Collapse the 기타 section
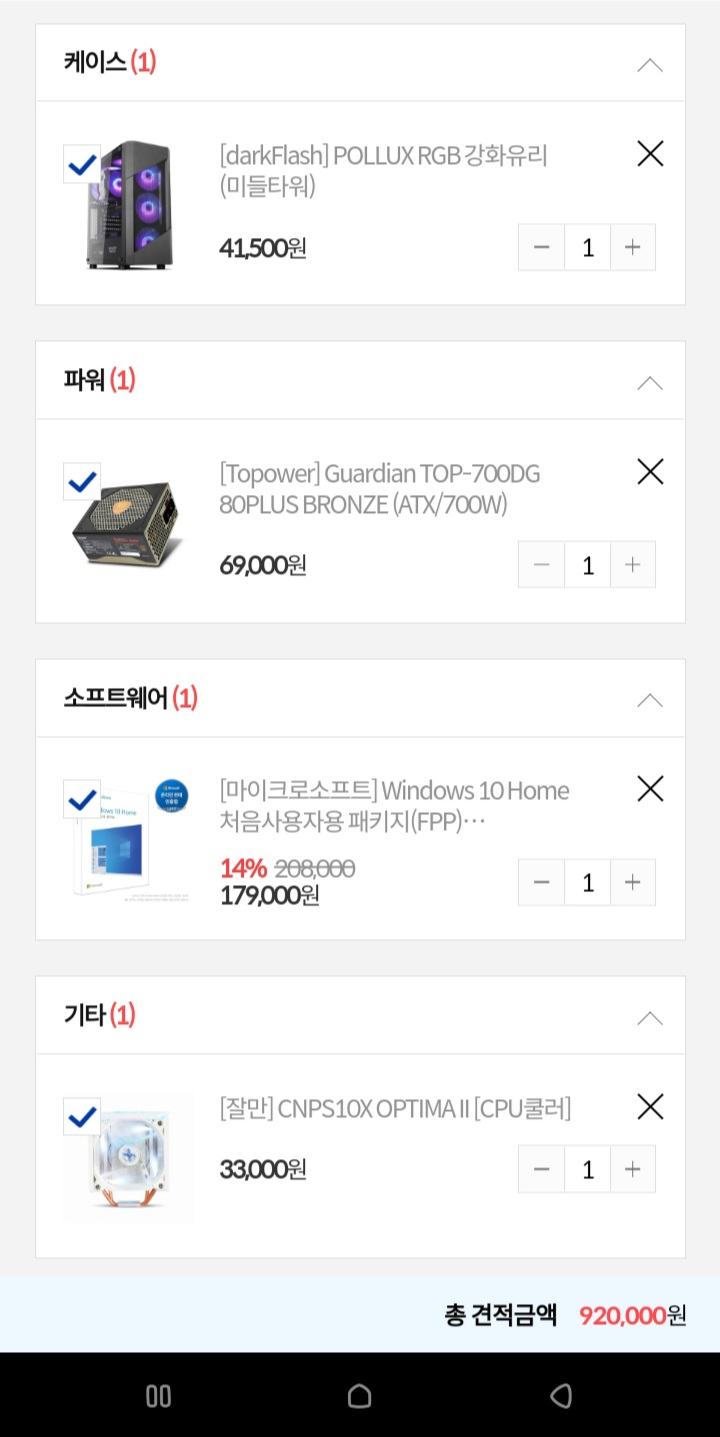720x1437 pixels. click(650, 1018)
